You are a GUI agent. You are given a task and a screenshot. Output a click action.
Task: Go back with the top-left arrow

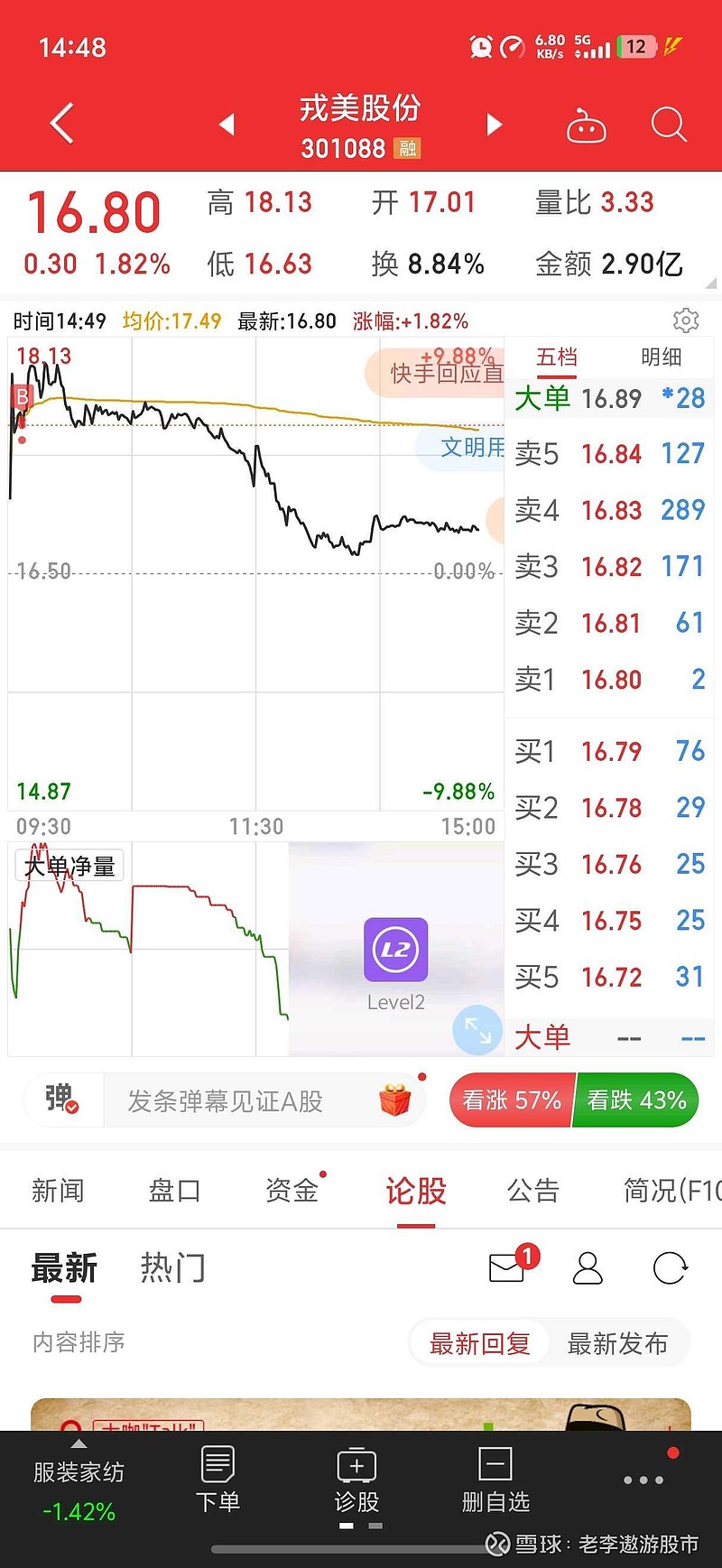coord(61,124)
